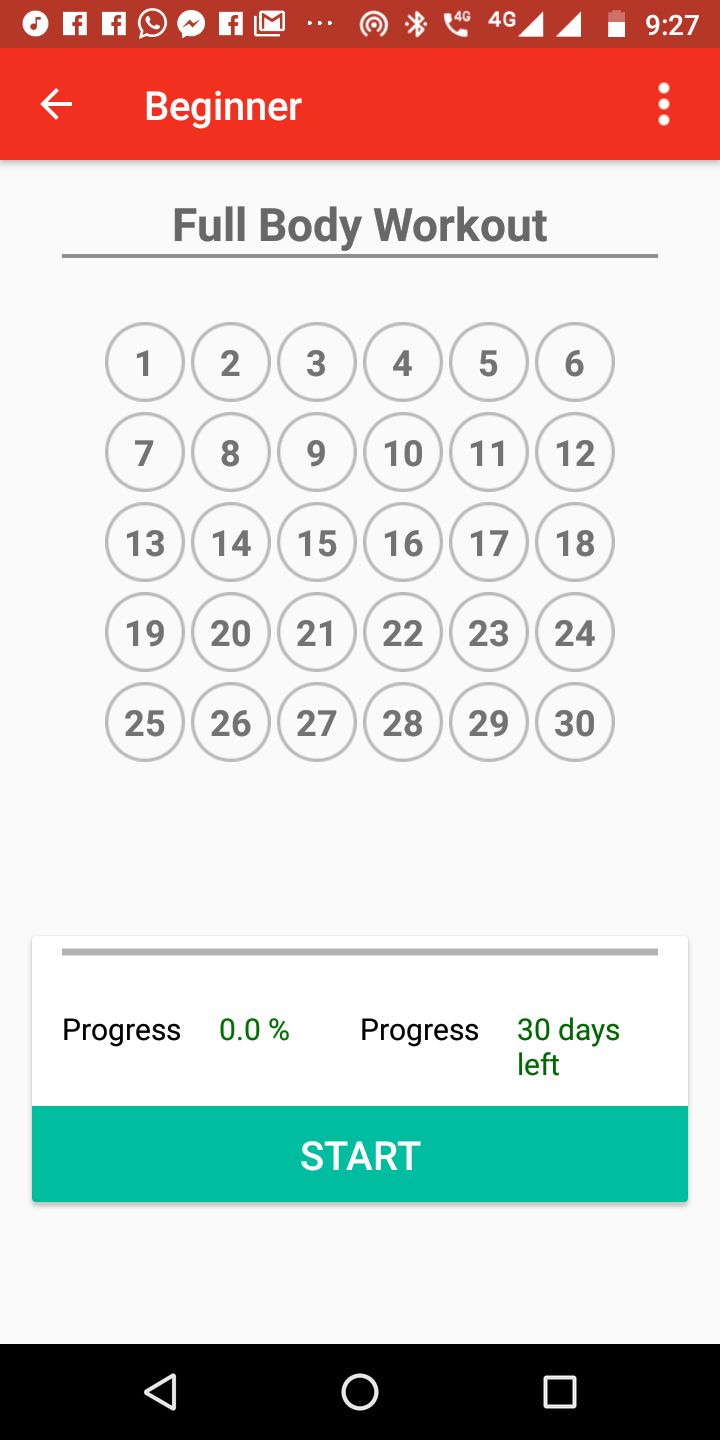Open the three-dot overflow menu
This screenshot has width=720, height=1440.
[x=663, y=104]
